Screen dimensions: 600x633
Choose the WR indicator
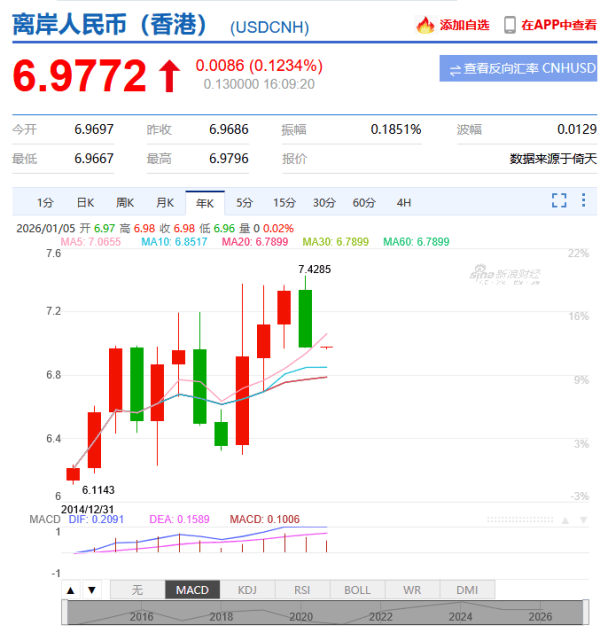click(412, 590)
